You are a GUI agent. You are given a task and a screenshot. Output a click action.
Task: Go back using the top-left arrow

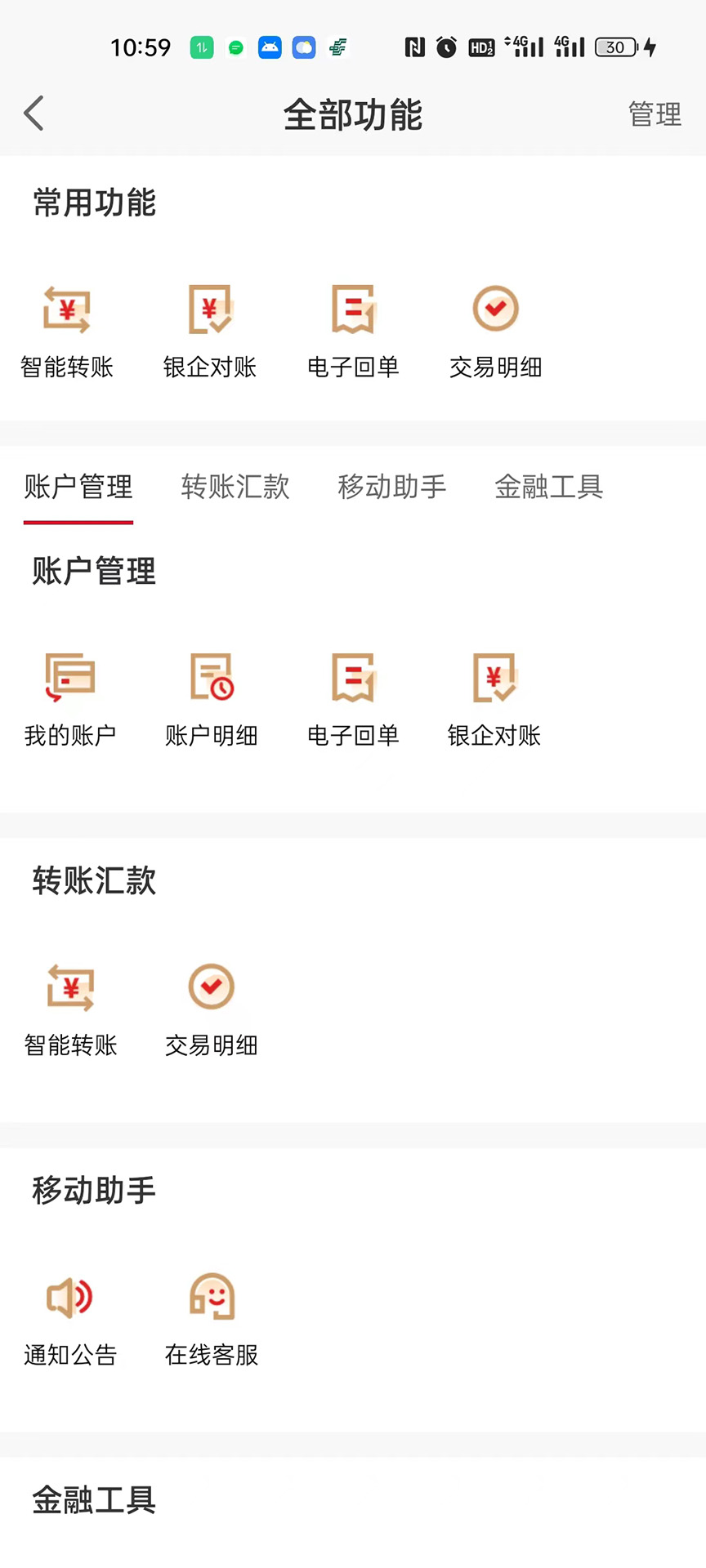pos(34,114)
